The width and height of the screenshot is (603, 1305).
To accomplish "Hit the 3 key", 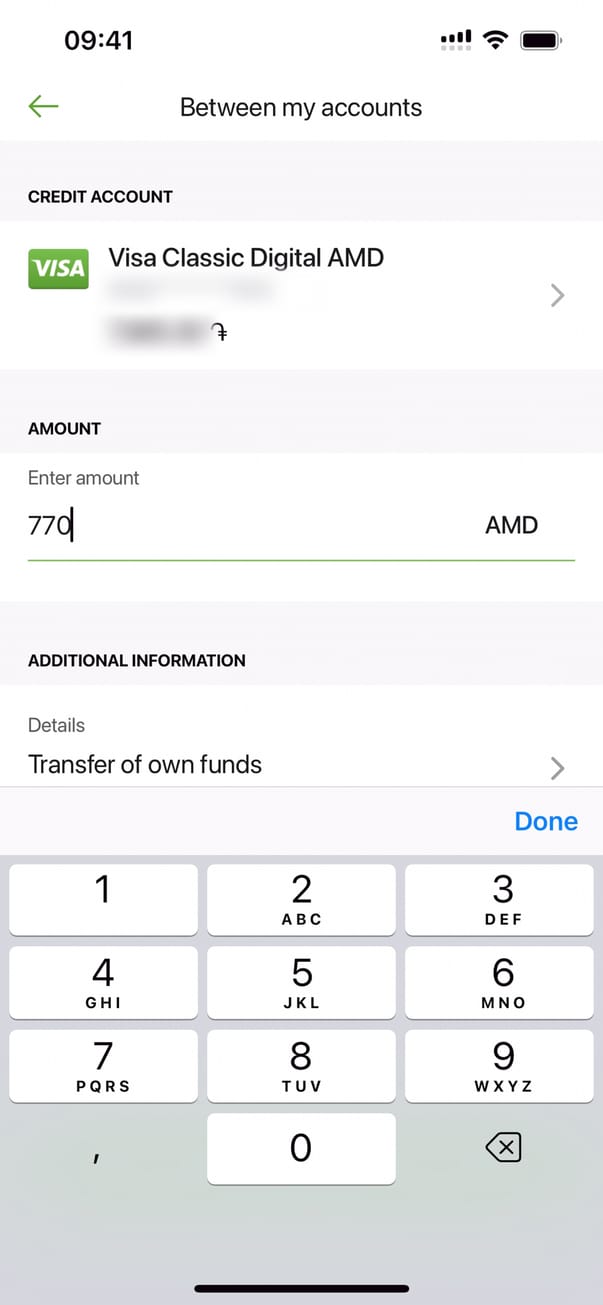I will [x=503, y=899].
